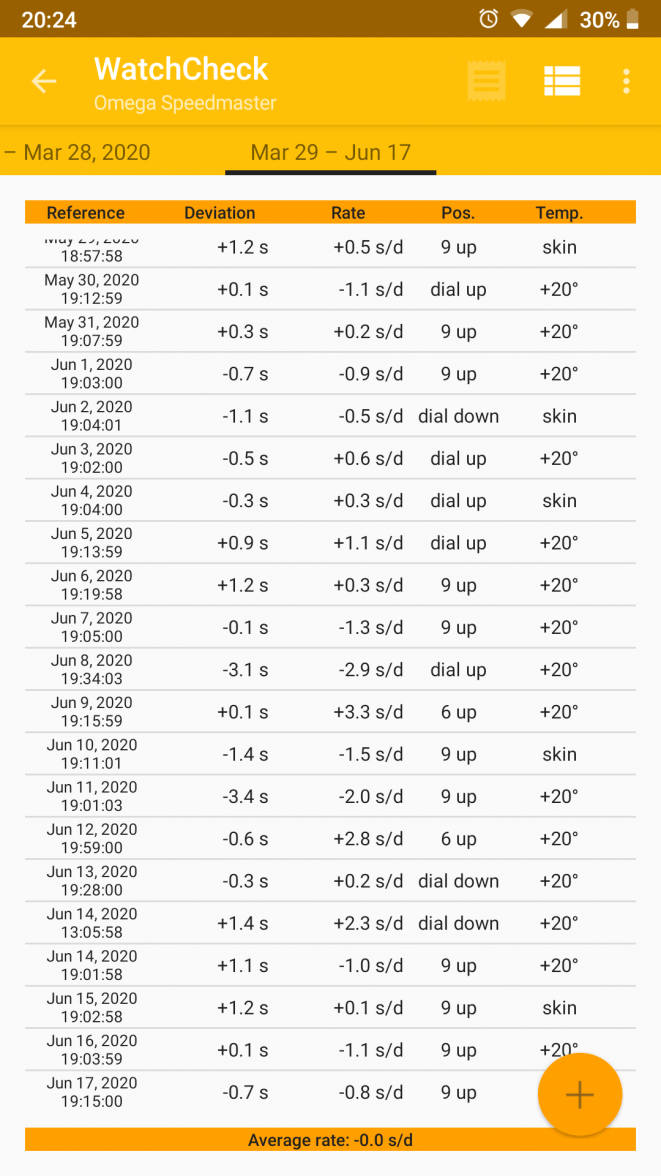This screenshot has height=1176, width=661.
Task: Open the Jun 1, 2020 19:03:00 entry
Action: click(x=330, y=374)
